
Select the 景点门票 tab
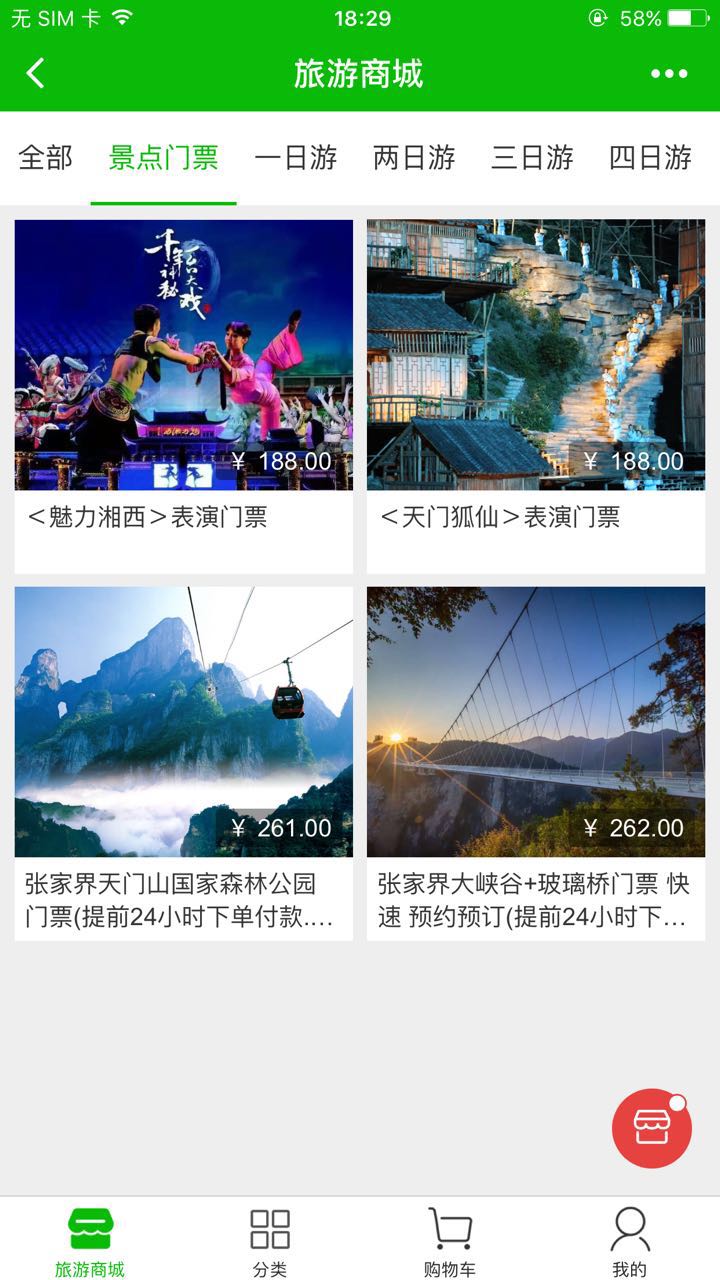pos(163,158)
